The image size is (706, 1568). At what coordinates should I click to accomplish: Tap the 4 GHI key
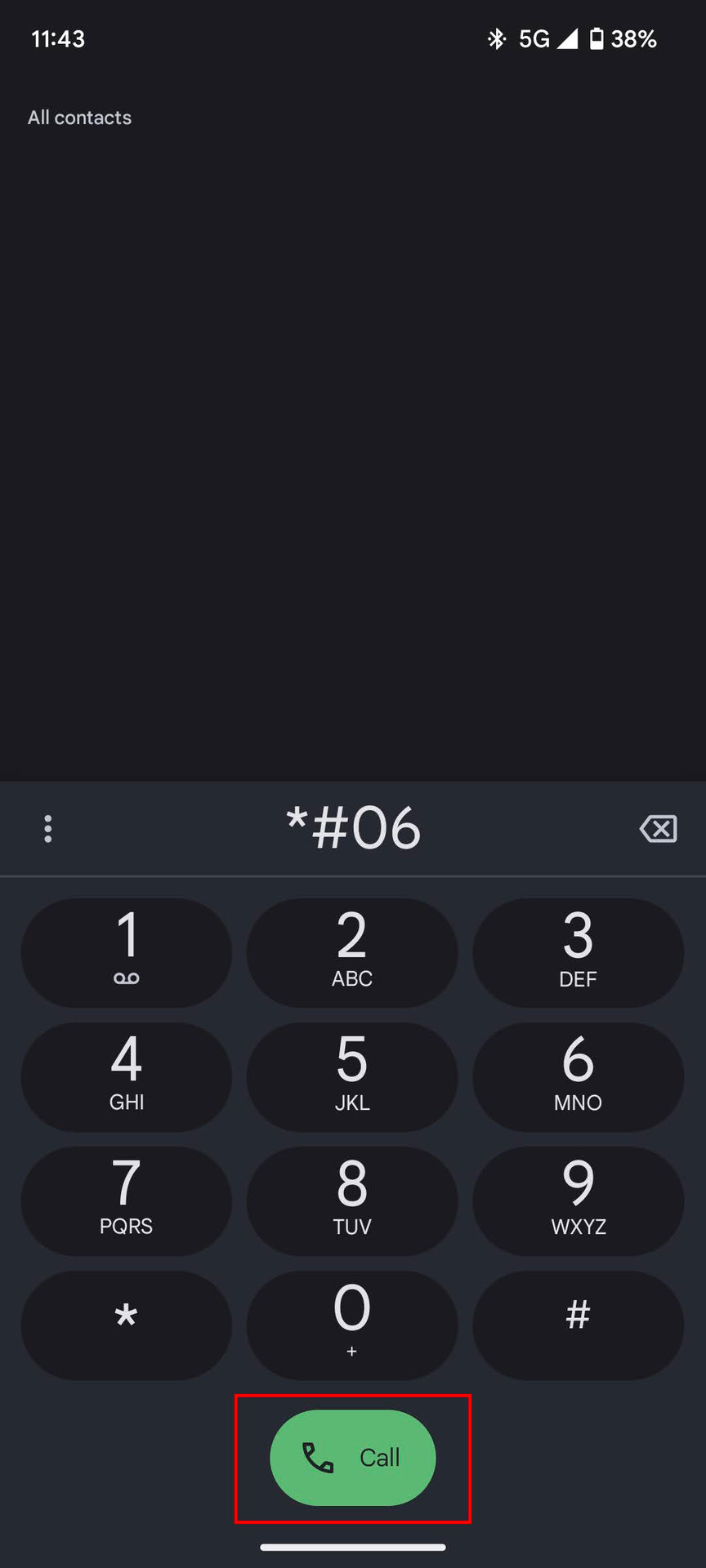click(126, 1076)
